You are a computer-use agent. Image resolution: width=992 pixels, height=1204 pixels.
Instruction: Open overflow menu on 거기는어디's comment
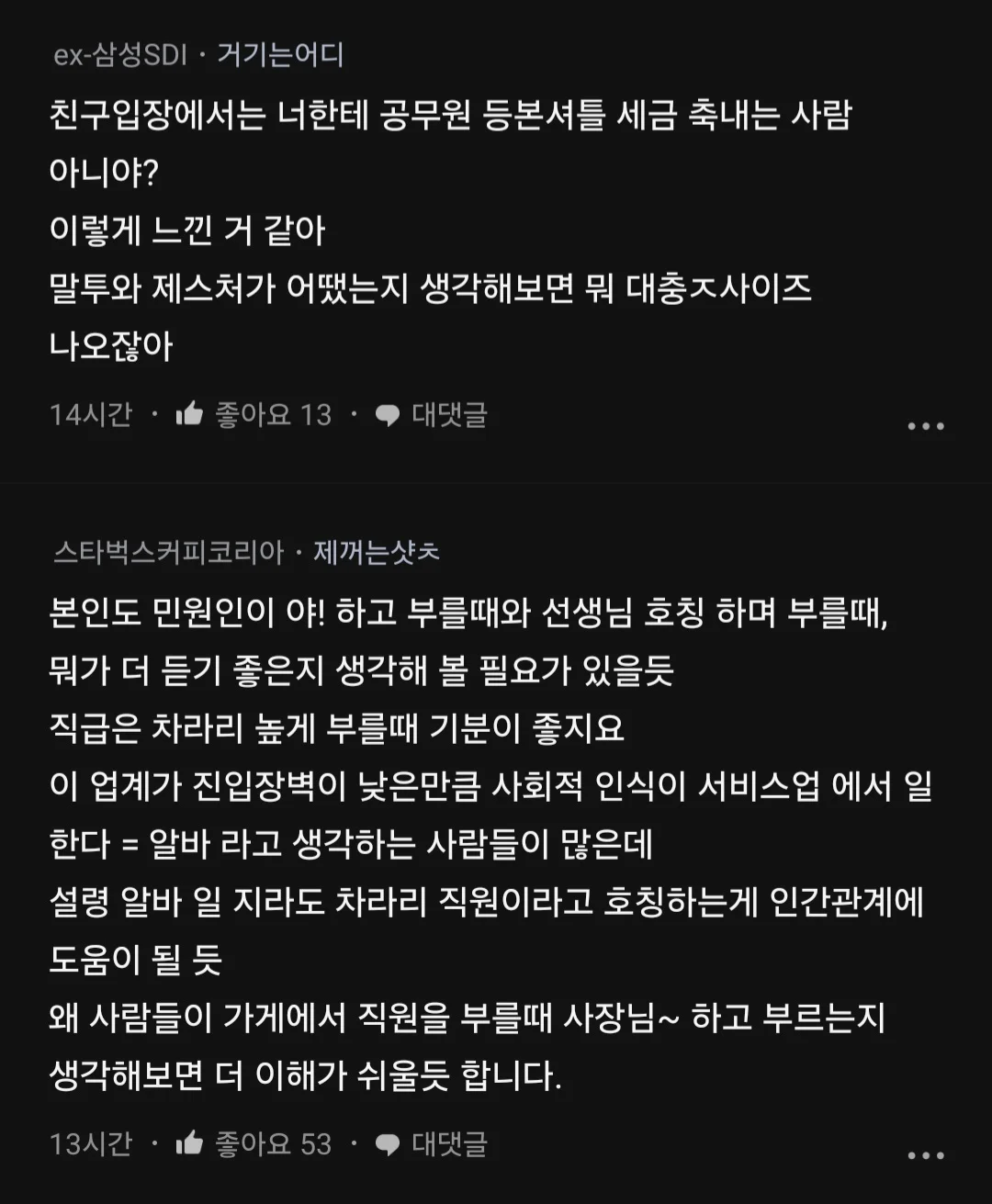tap(925, 426)
